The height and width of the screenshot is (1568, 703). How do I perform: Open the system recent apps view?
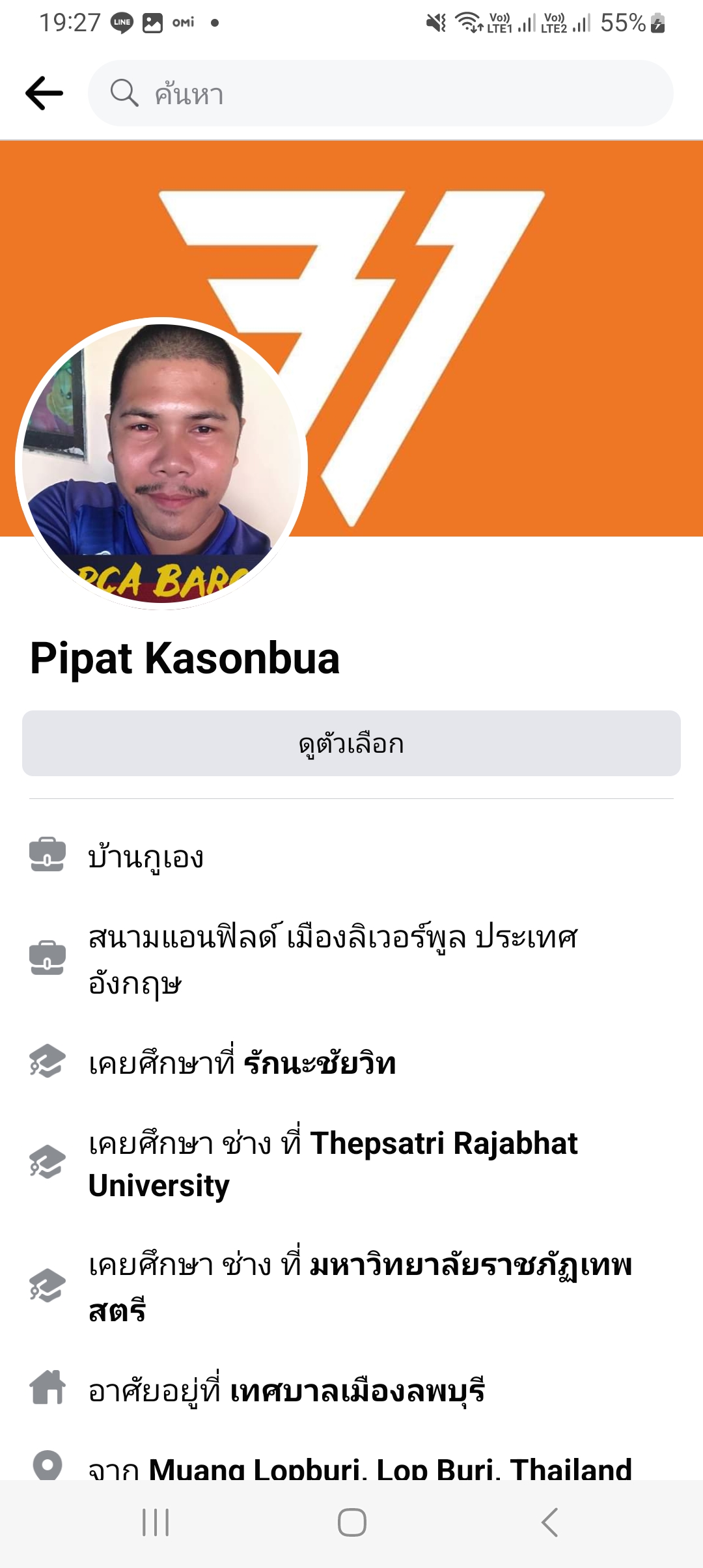coord(156,1522)
